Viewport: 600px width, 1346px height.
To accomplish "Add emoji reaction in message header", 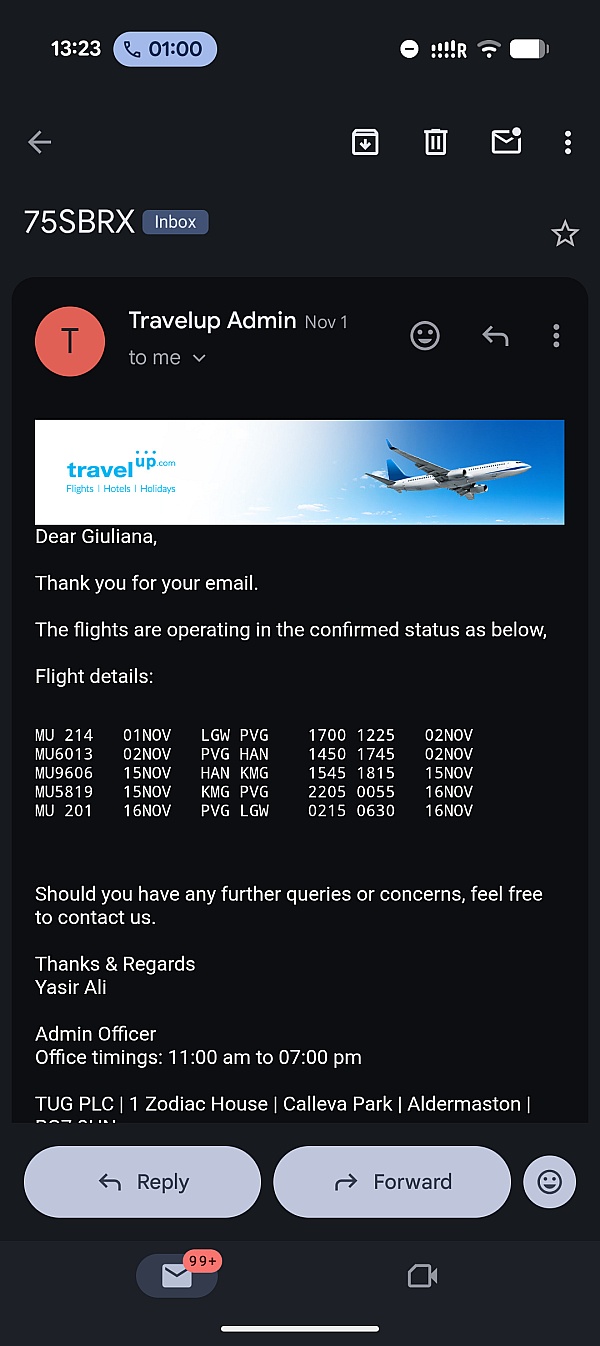I will point(425,336).
